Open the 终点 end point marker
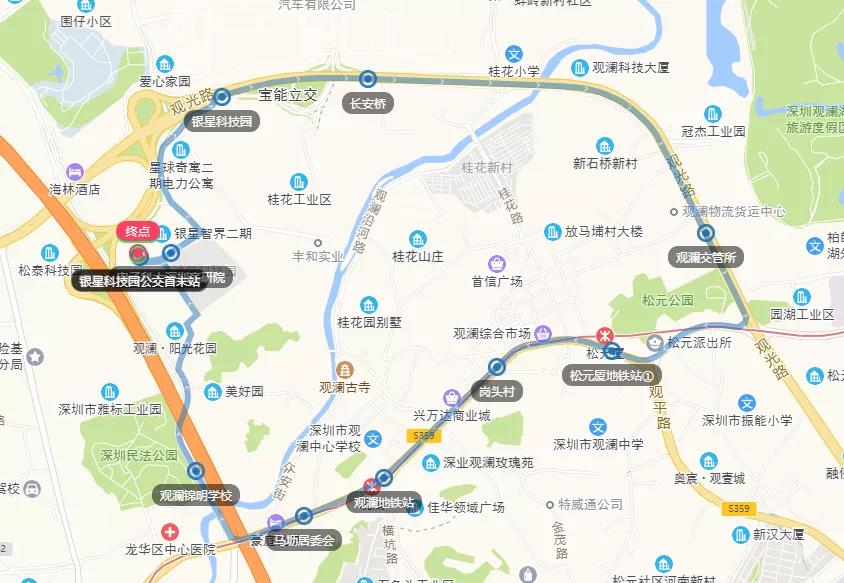 point(138,232)
